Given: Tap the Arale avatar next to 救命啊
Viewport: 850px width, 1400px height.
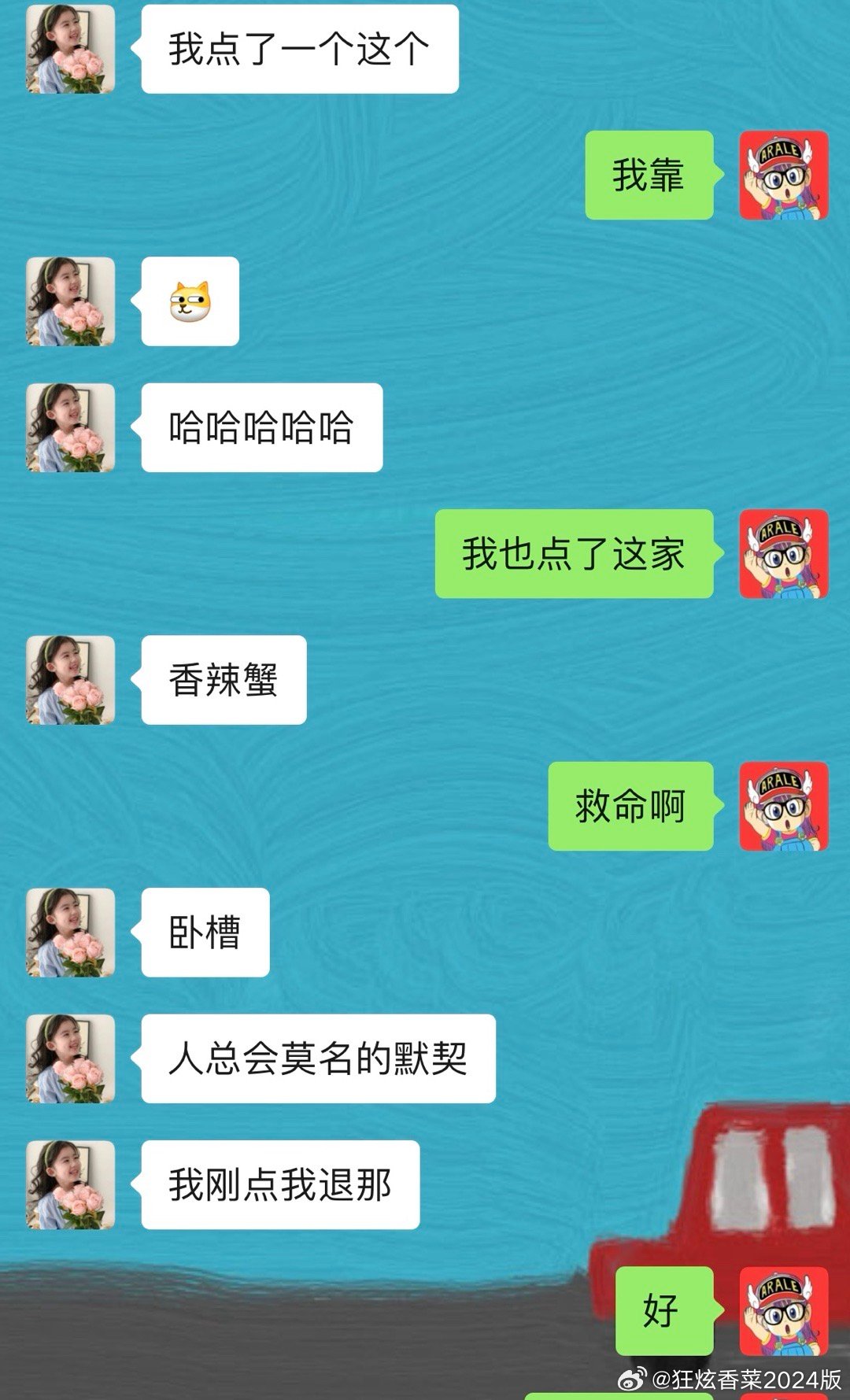Looking at the screenshot, I should tap(784, 806).
